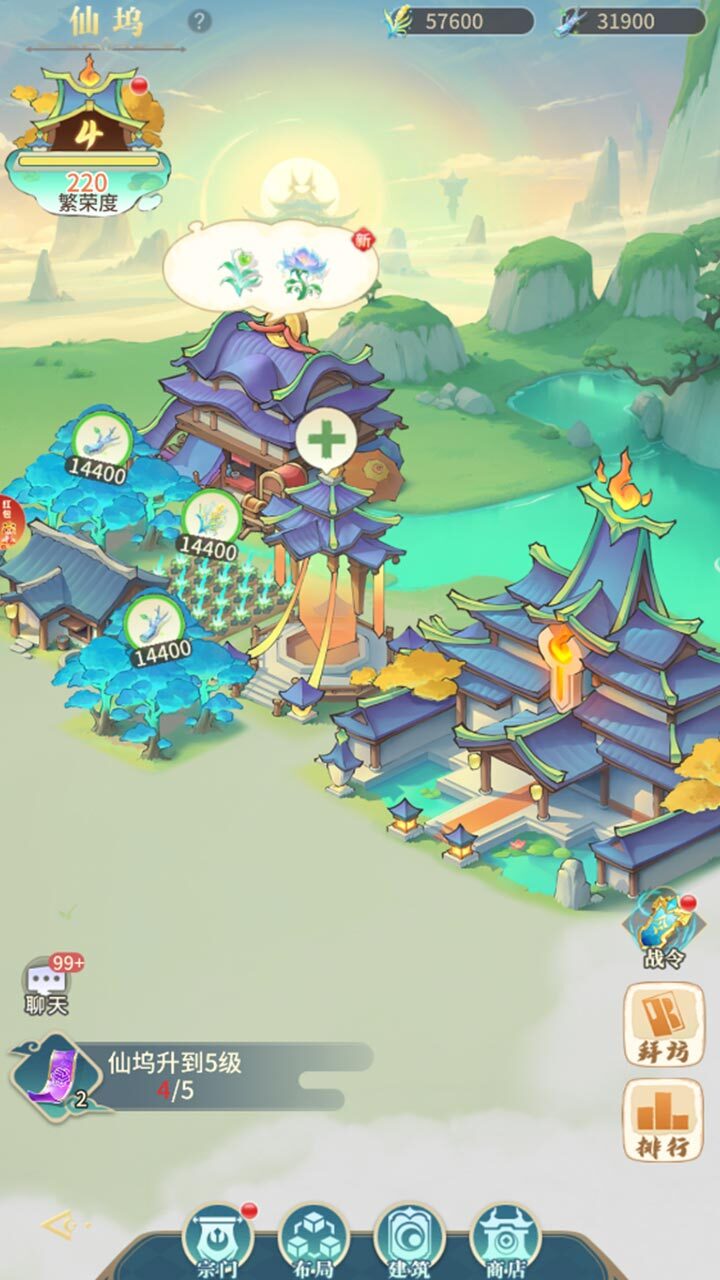Switch to the 建筑 tab
Viewport: 720px width, 1280px height.
coord(408,1240)
